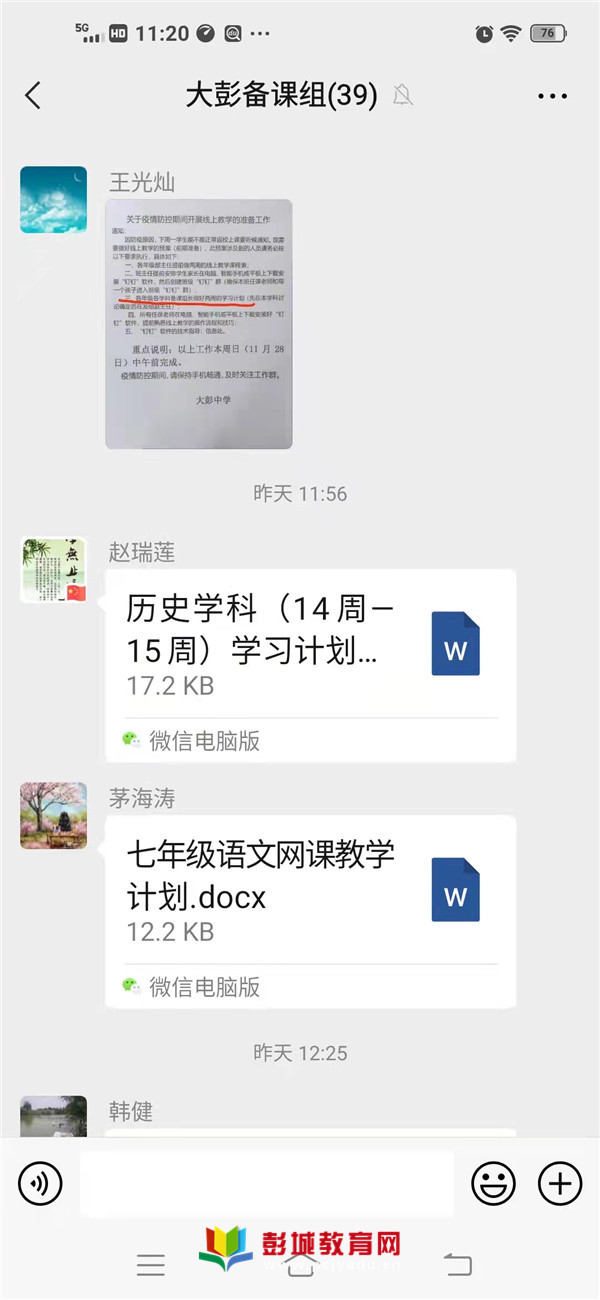Open recent apps from navigation bar
Image resolution: width=600 pixels, height=1300 pixels.
coord(150,1265)
